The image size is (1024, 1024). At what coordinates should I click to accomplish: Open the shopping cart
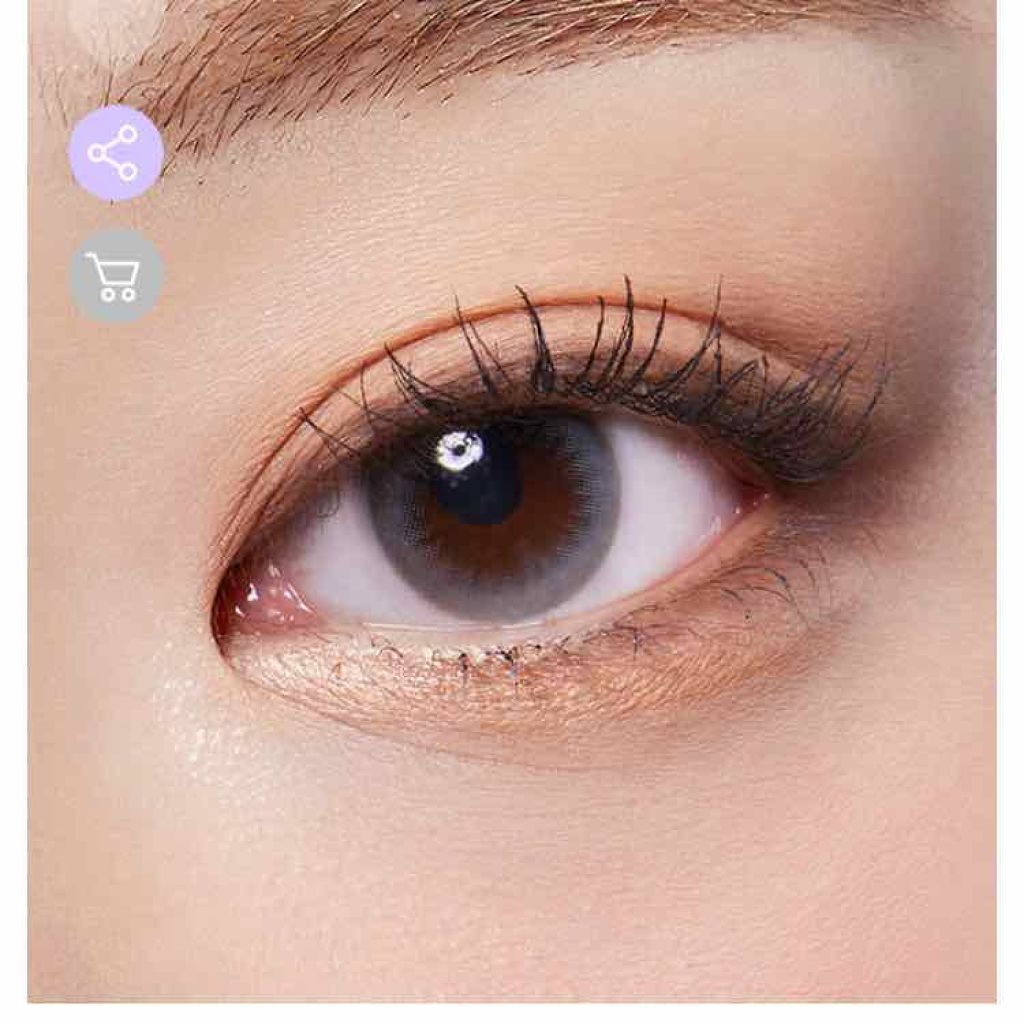click(x=115, y=275)
